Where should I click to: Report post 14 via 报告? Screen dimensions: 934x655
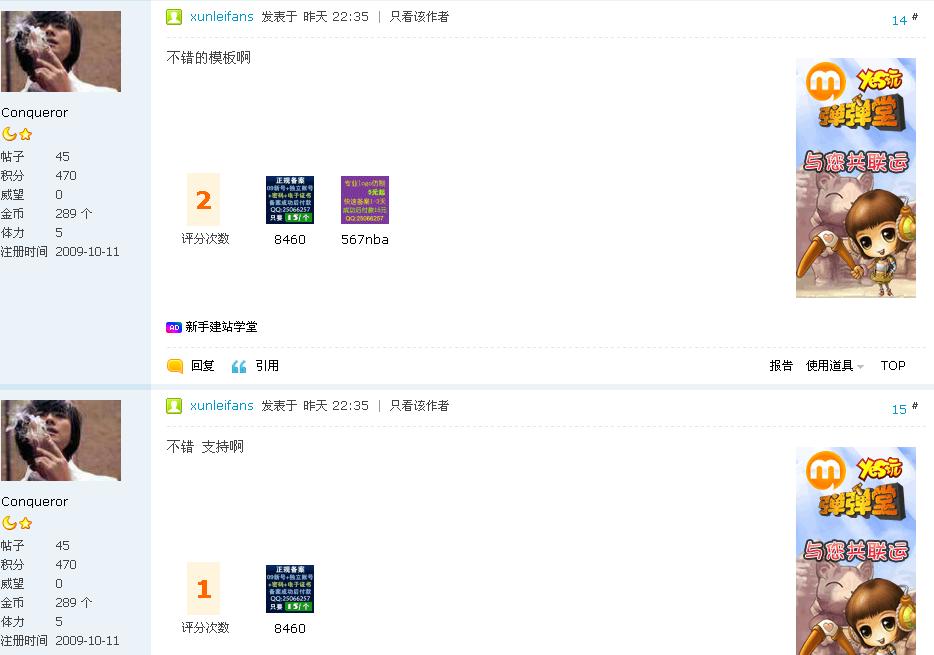click(781, 366)
